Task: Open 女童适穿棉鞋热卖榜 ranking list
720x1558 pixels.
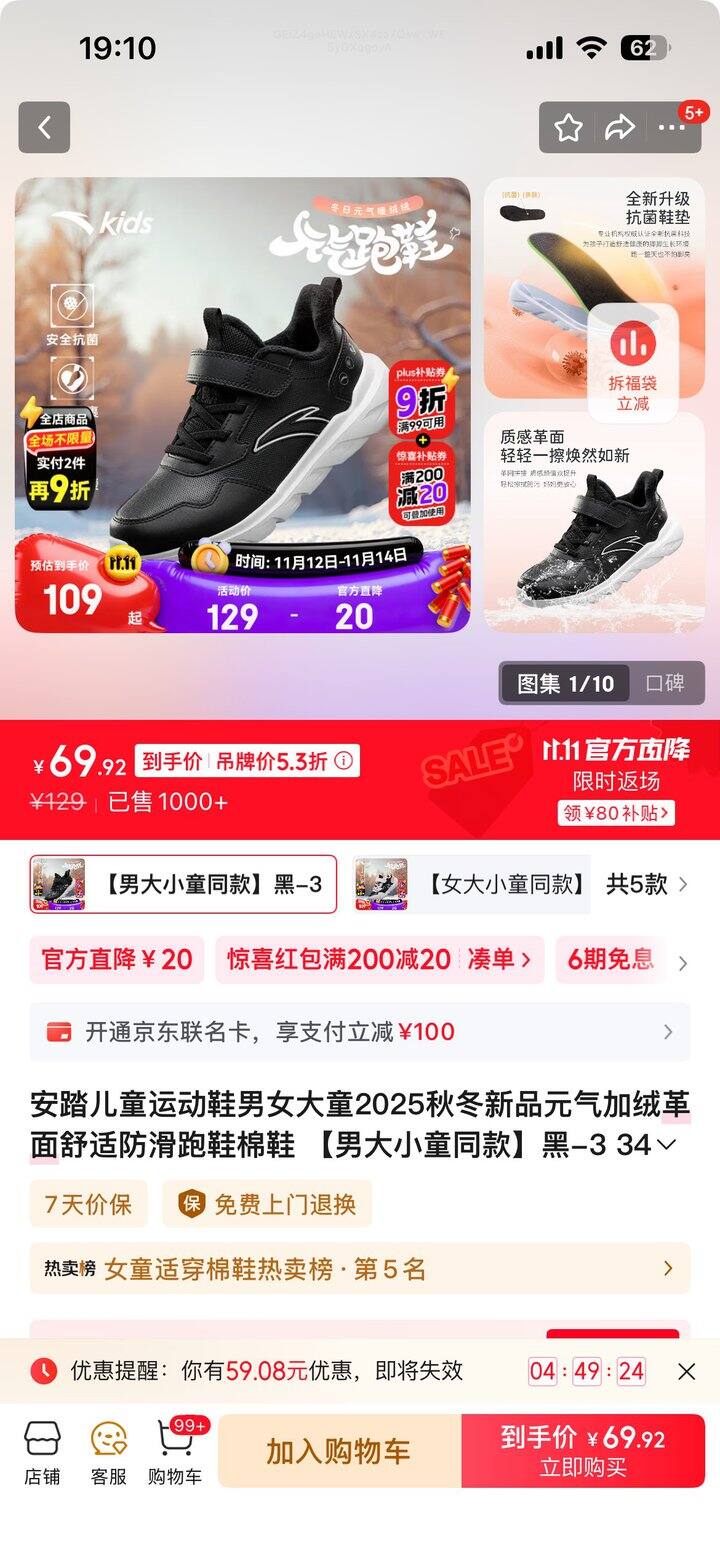Action: (x=360, y=1269)
